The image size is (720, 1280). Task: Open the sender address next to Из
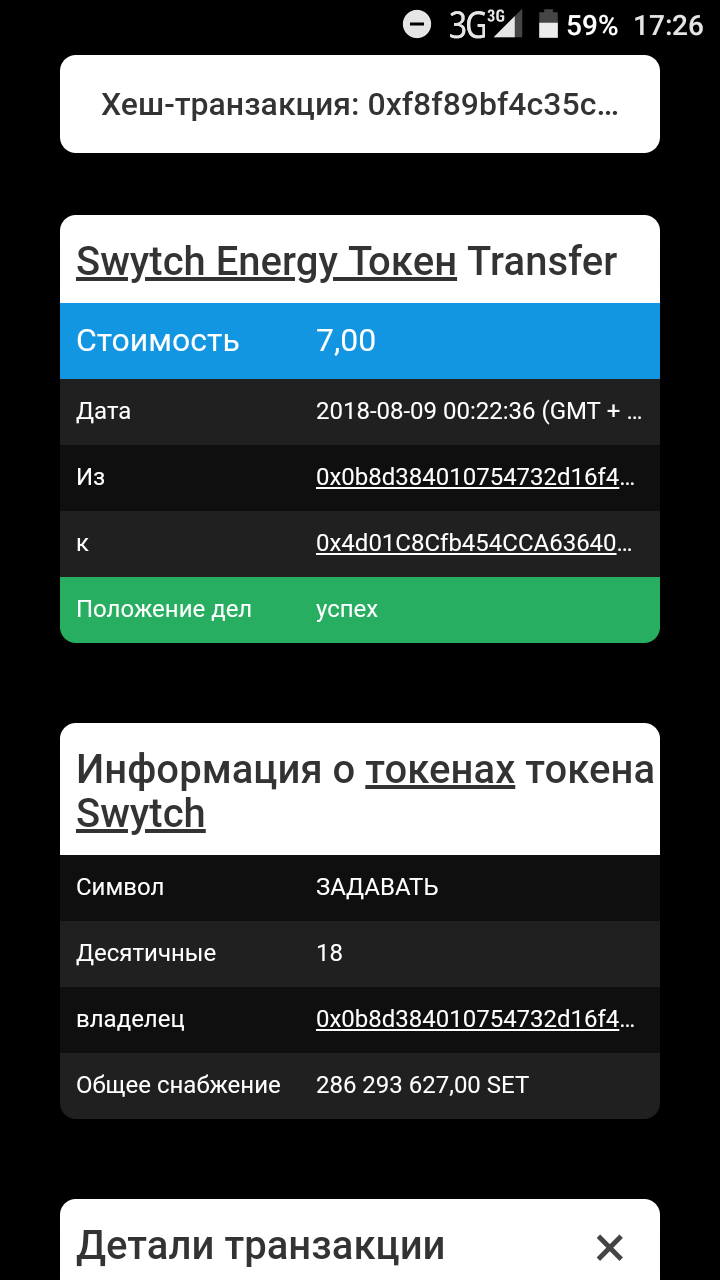475,478
